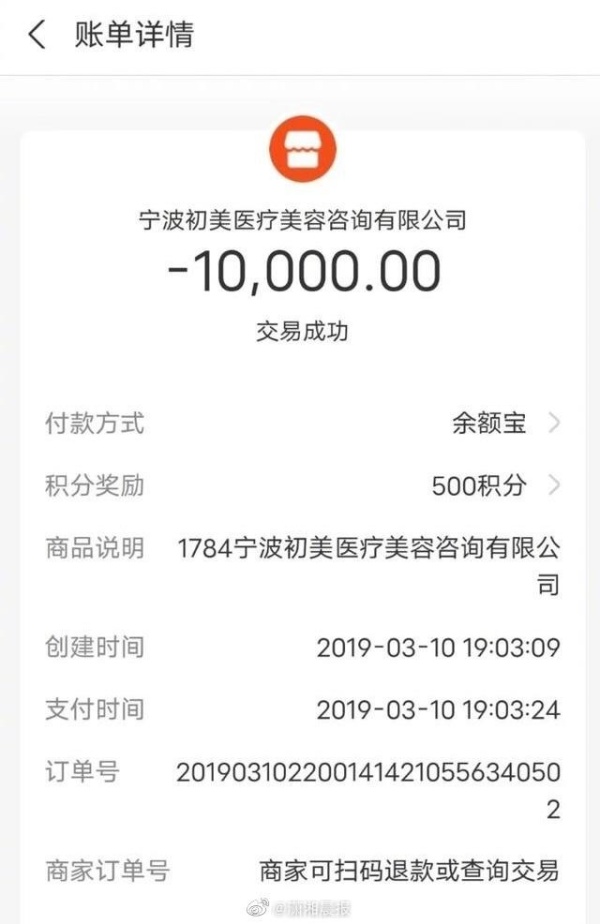Go back from 账单详情 page
The height and width of the screenshot is (924, 600).
(37, 36)
